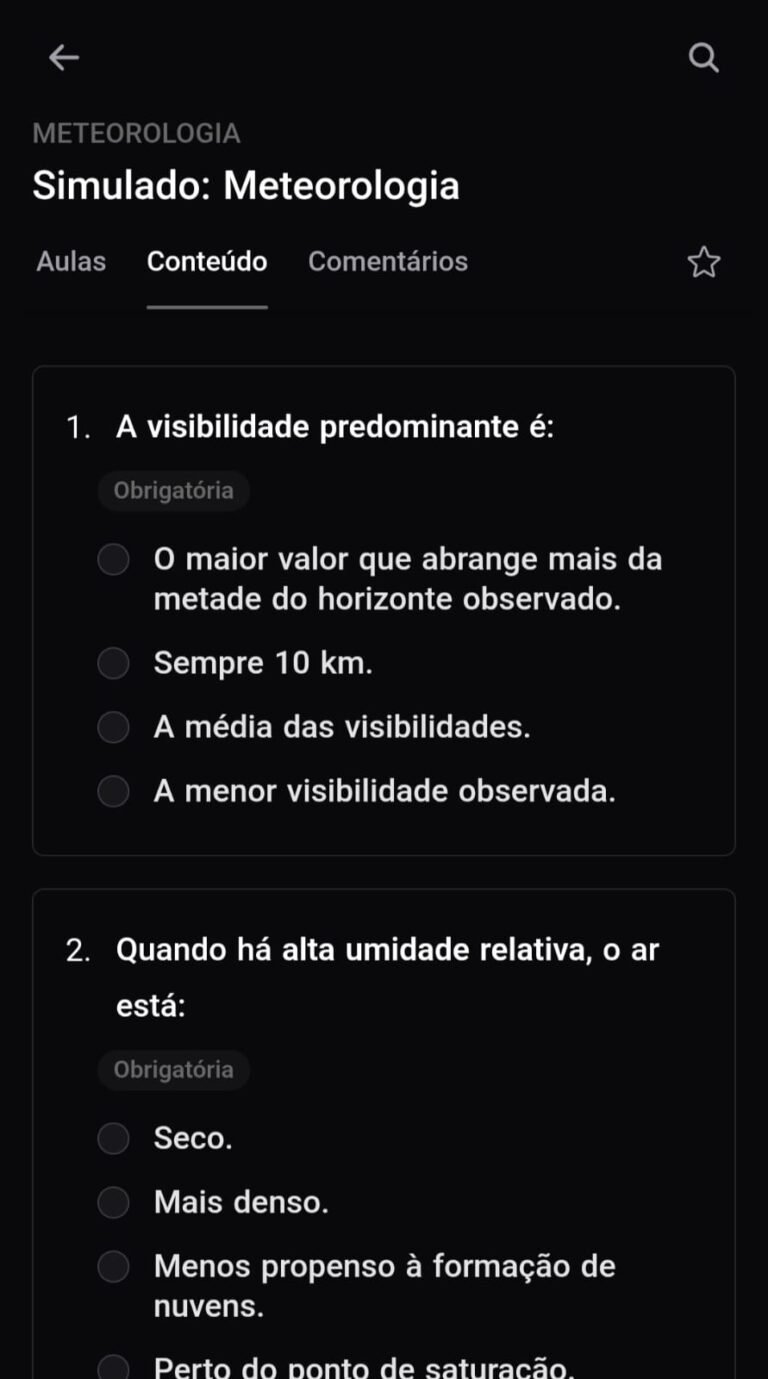This screenshot has height=1379, width=768.
Task: Choose "O maior valor que abrange mais da metade"
Action: 114,560
